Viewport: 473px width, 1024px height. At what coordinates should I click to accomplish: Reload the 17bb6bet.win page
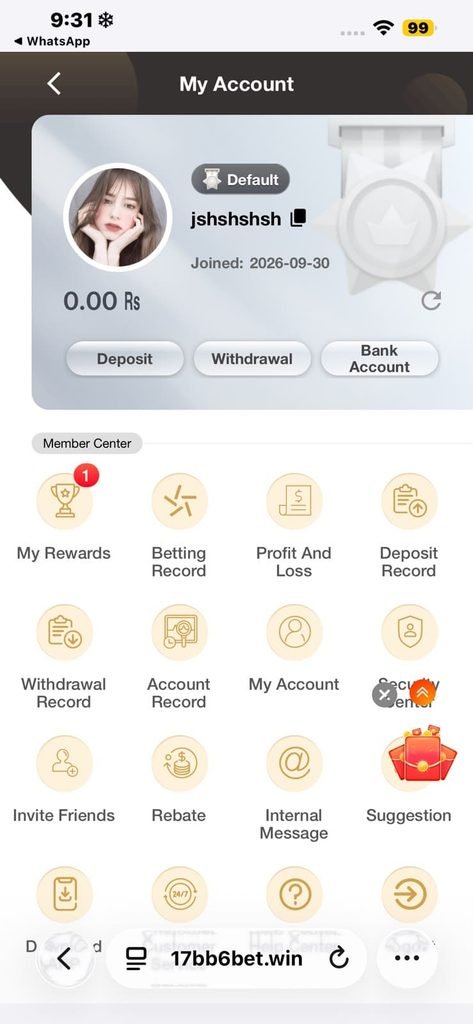coord(338,958)
